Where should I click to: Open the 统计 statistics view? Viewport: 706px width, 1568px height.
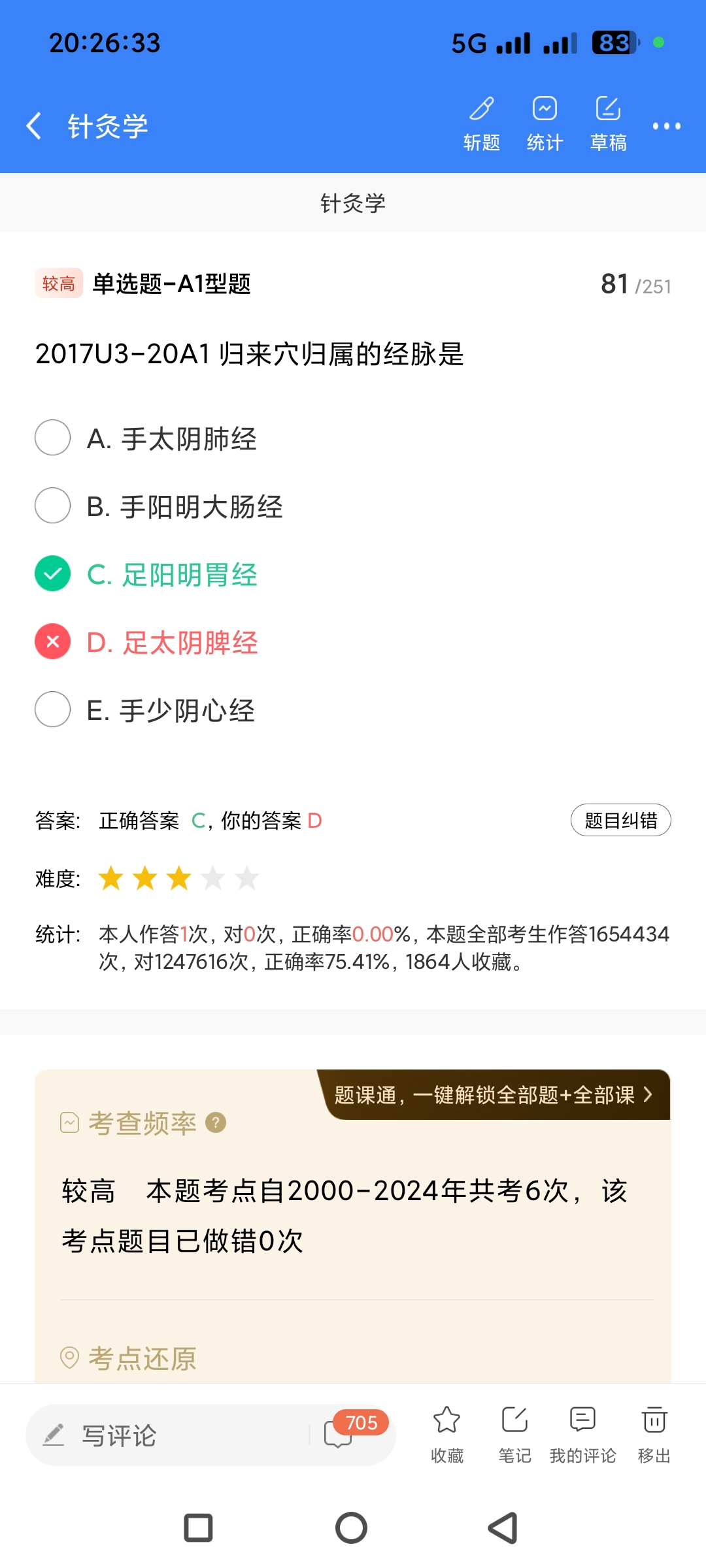[545, 124]
